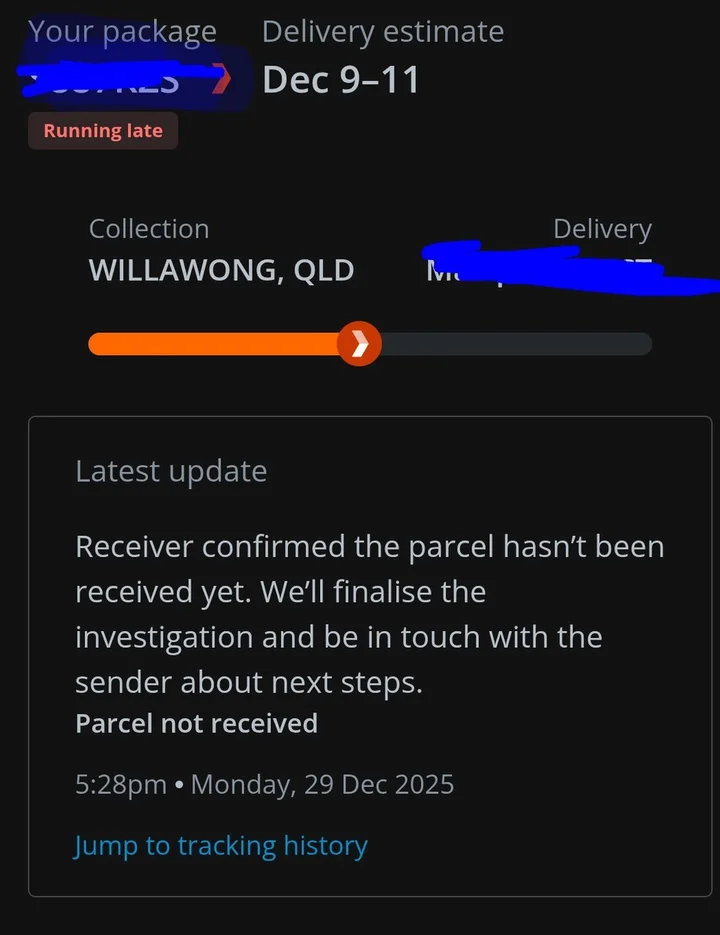Viewport: 720px width, 935px height.
Task: Open the Jump to tracking history link
Action: pos(221,846)
